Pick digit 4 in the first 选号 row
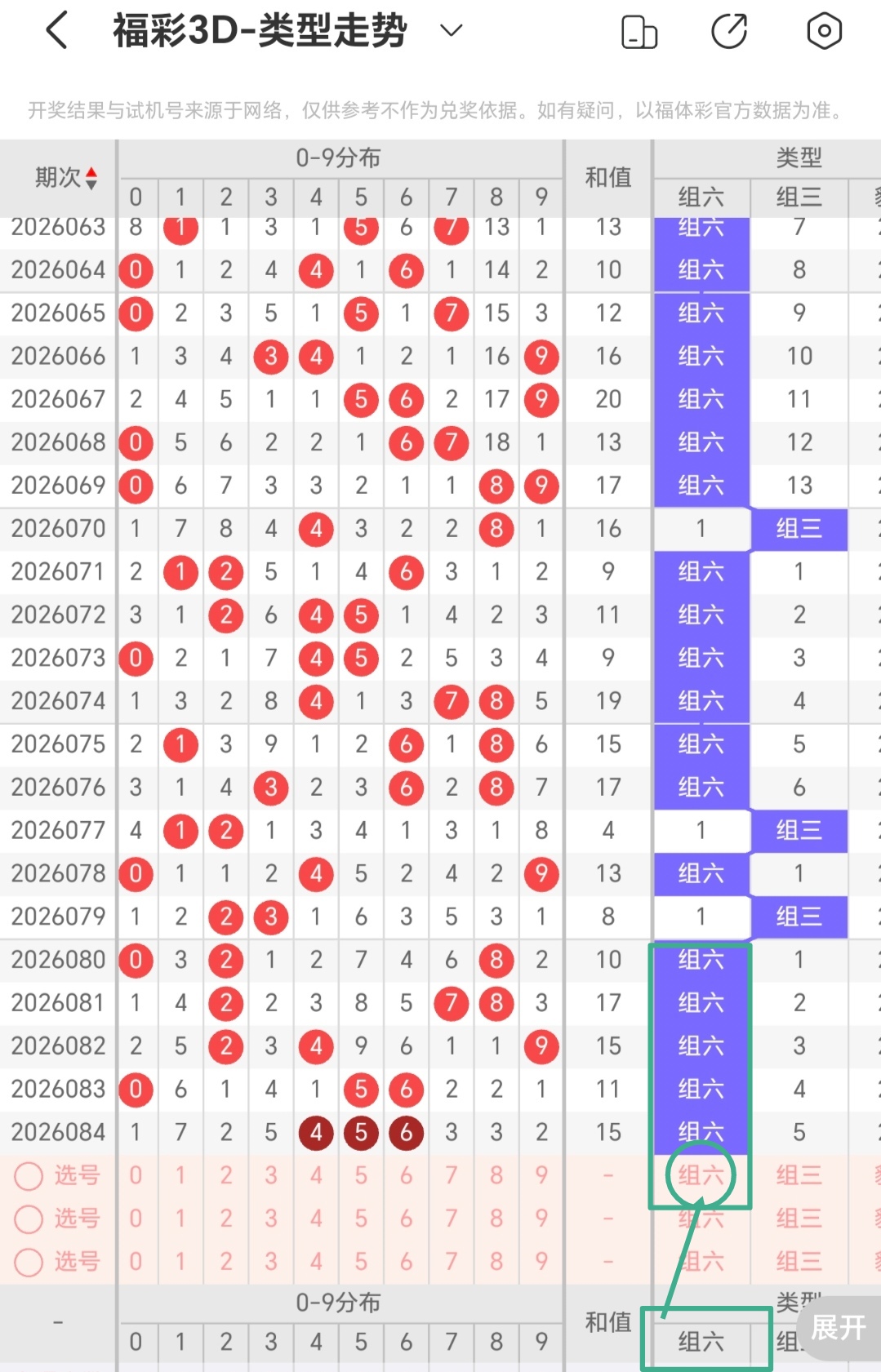This screenshot has width=881, height=1372. 316,1175
